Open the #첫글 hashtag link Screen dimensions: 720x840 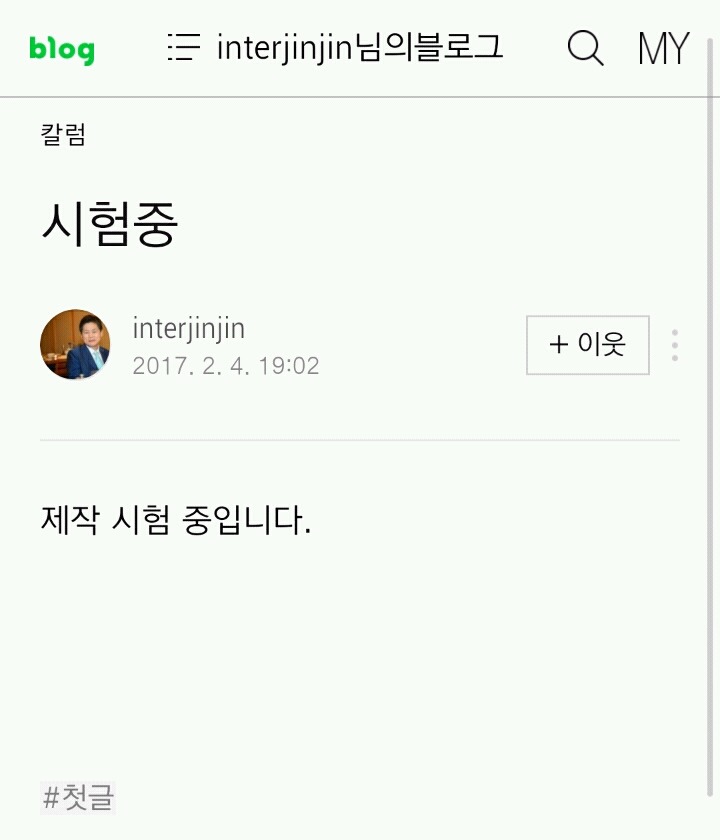coord(76,798)
